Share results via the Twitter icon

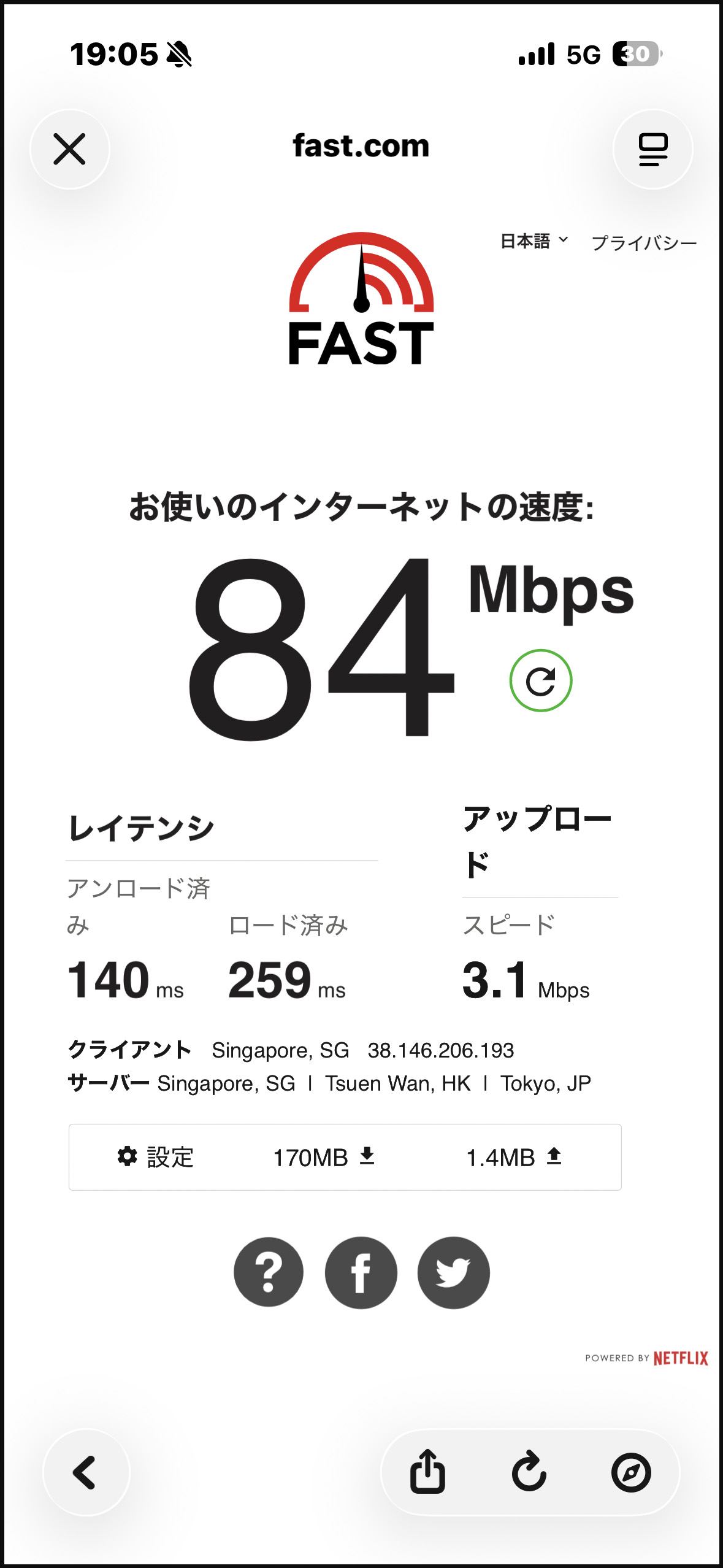[452, 1271]
